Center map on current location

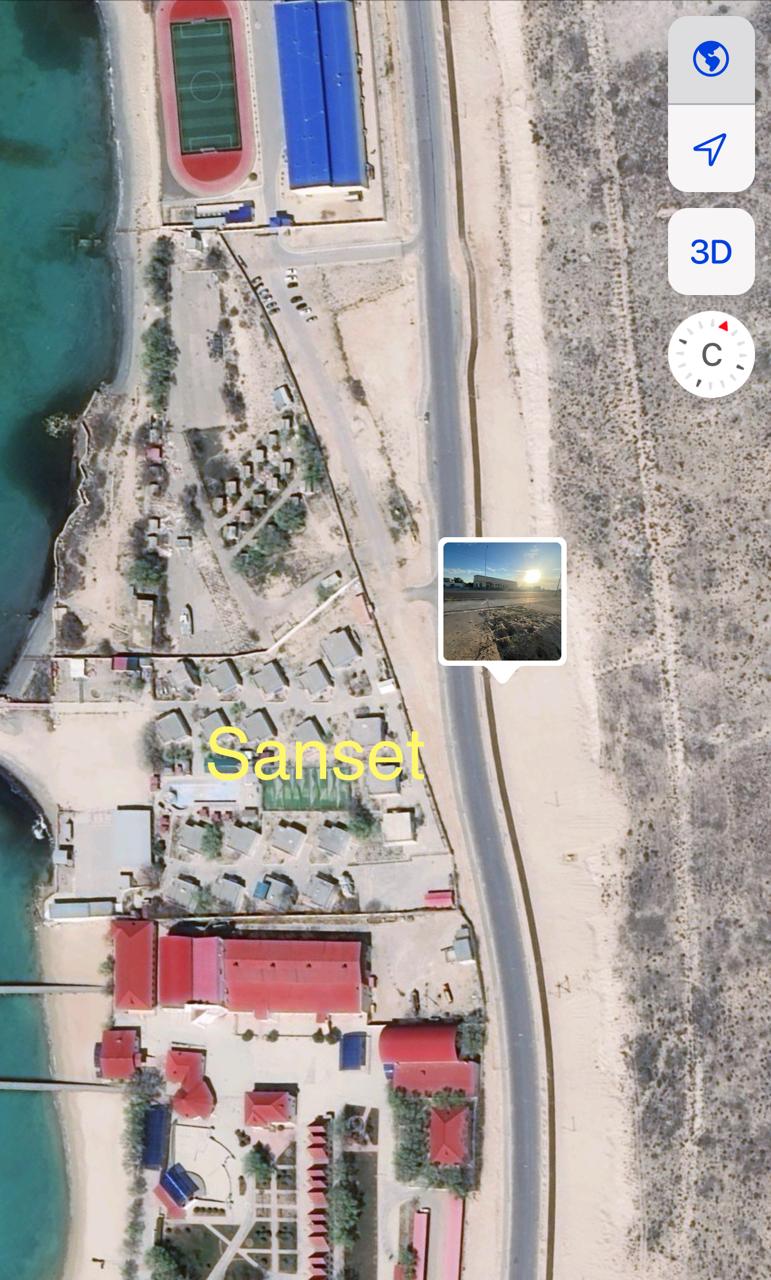pyautogui.click(x=711, y=149)
